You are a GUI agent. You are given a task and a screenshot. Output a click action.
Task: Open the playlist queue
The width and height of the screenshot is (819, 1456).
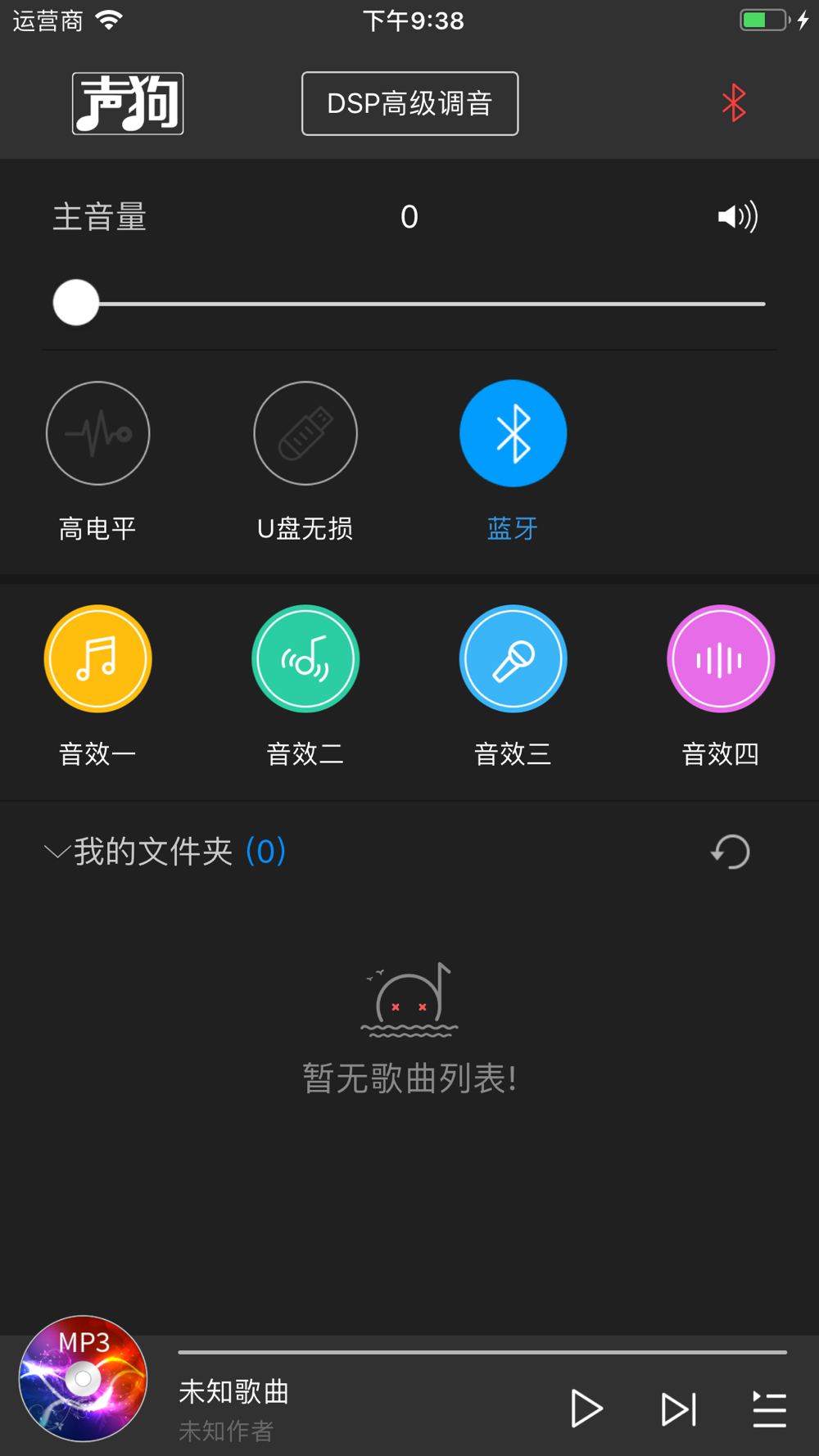pyautogui.click(x=769, y=1409)
